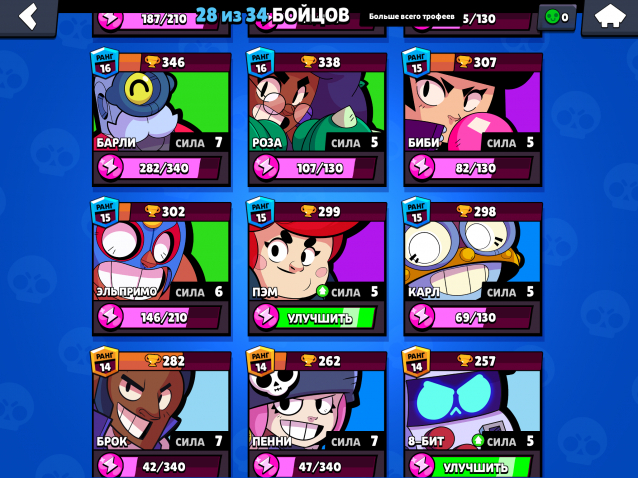Open the Барли brawler card
Screen dimensions: 638x478
point(160,110)
